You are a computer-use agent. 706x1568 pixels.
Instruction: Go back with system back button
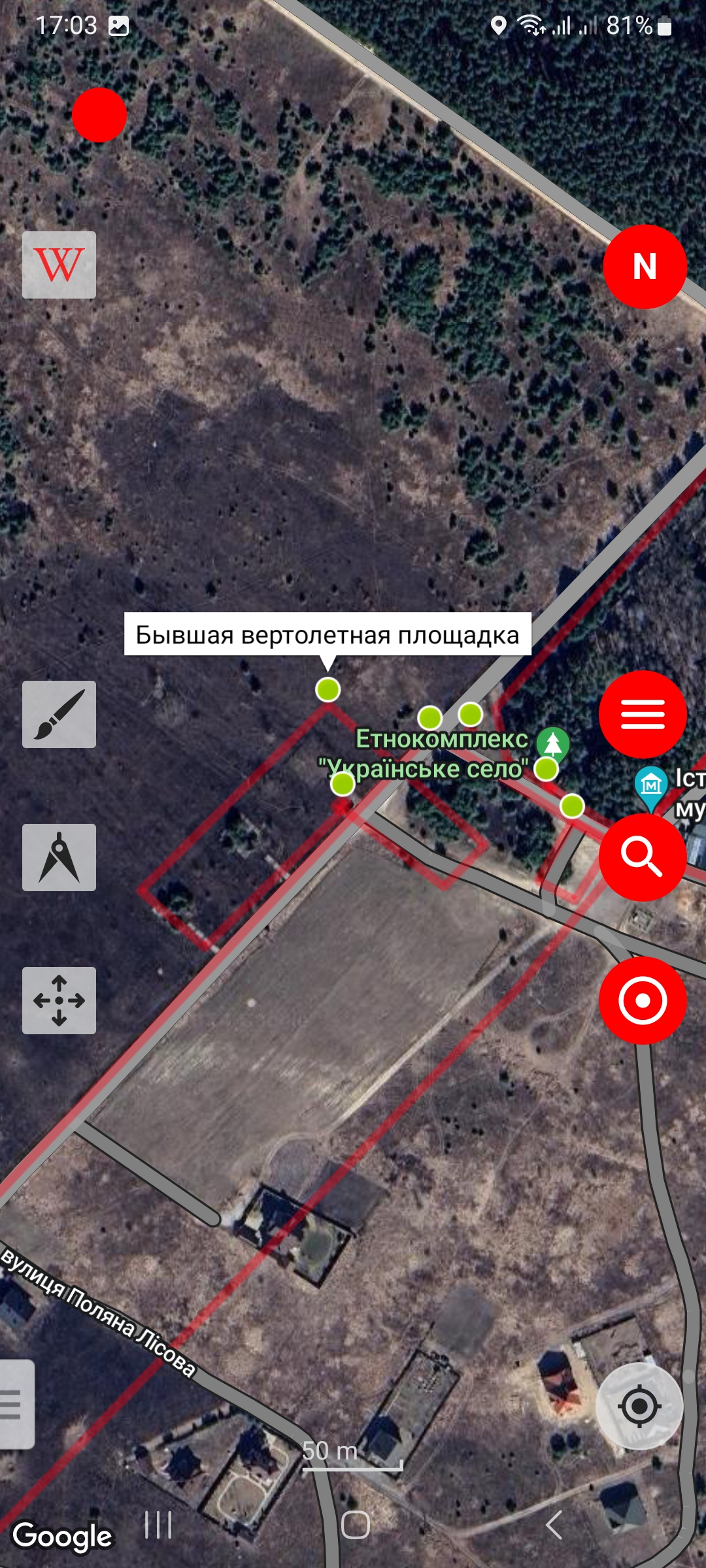[x=554, y=1526]
